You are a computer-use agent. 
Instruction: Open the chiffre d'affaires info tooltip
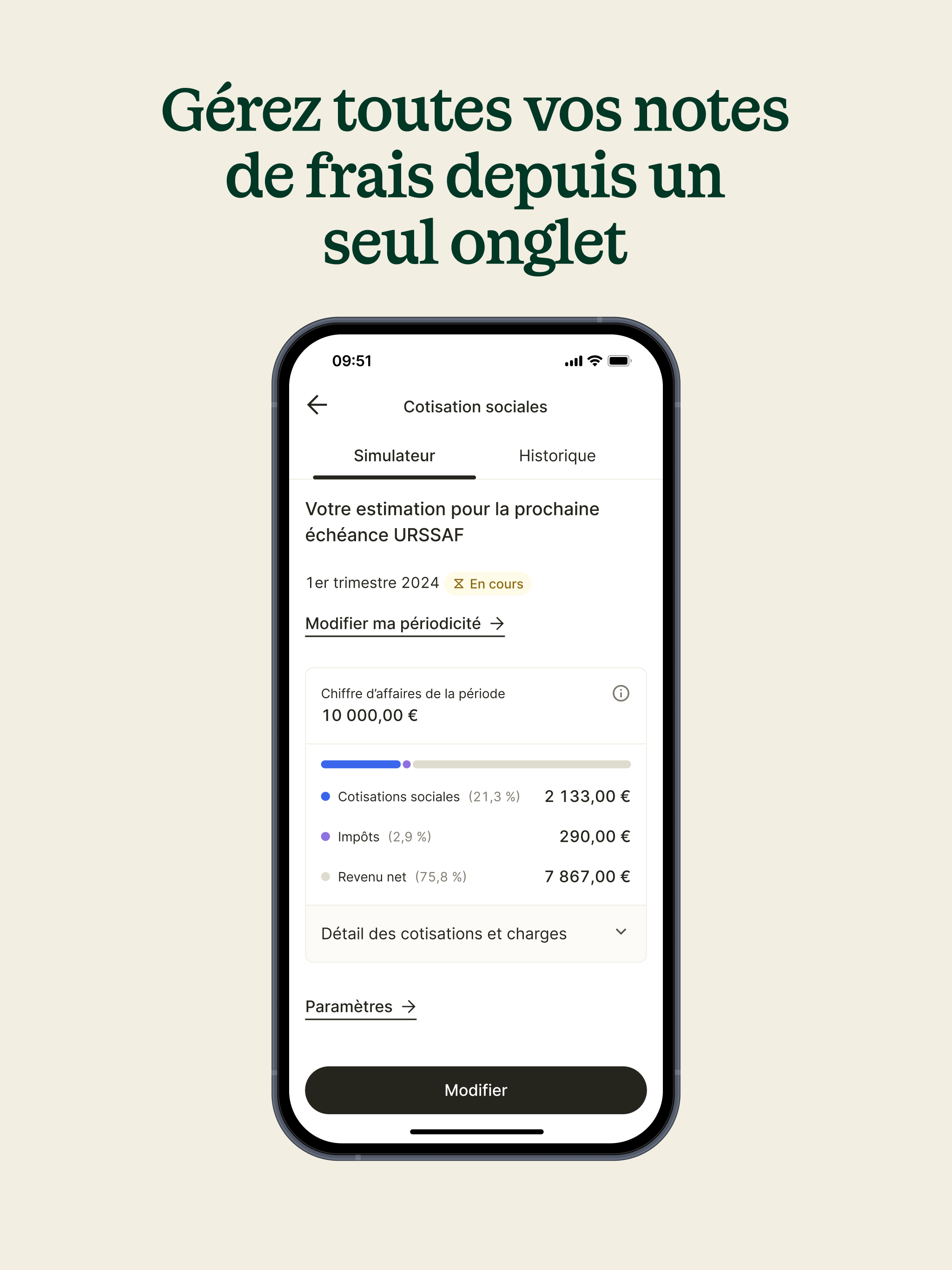coord(621,693)
